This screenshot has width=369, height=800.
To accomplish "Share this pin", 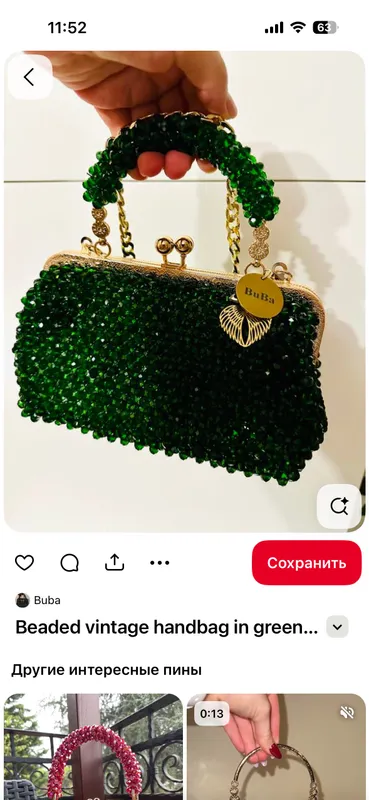I will coord(115,562).
